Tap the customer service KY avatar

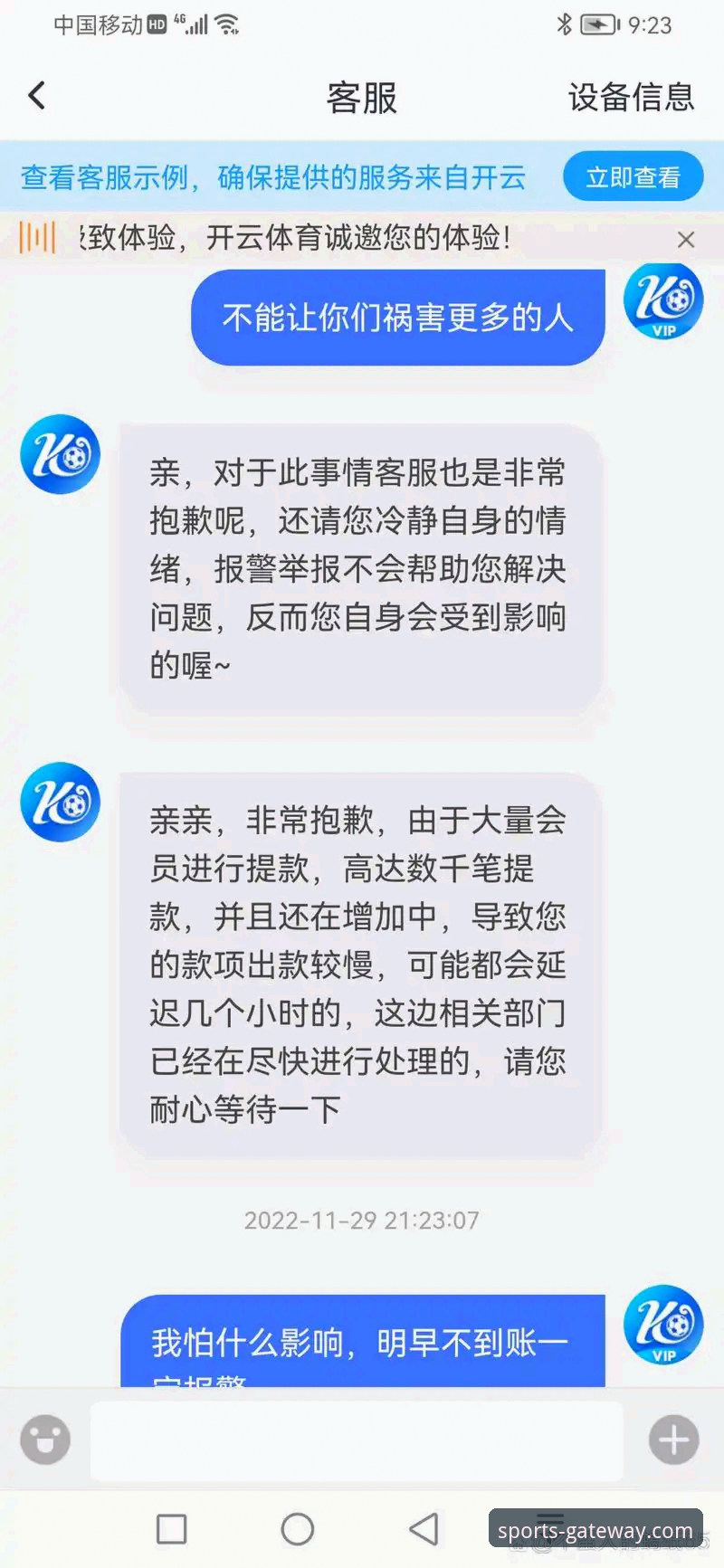coord(60,455)
